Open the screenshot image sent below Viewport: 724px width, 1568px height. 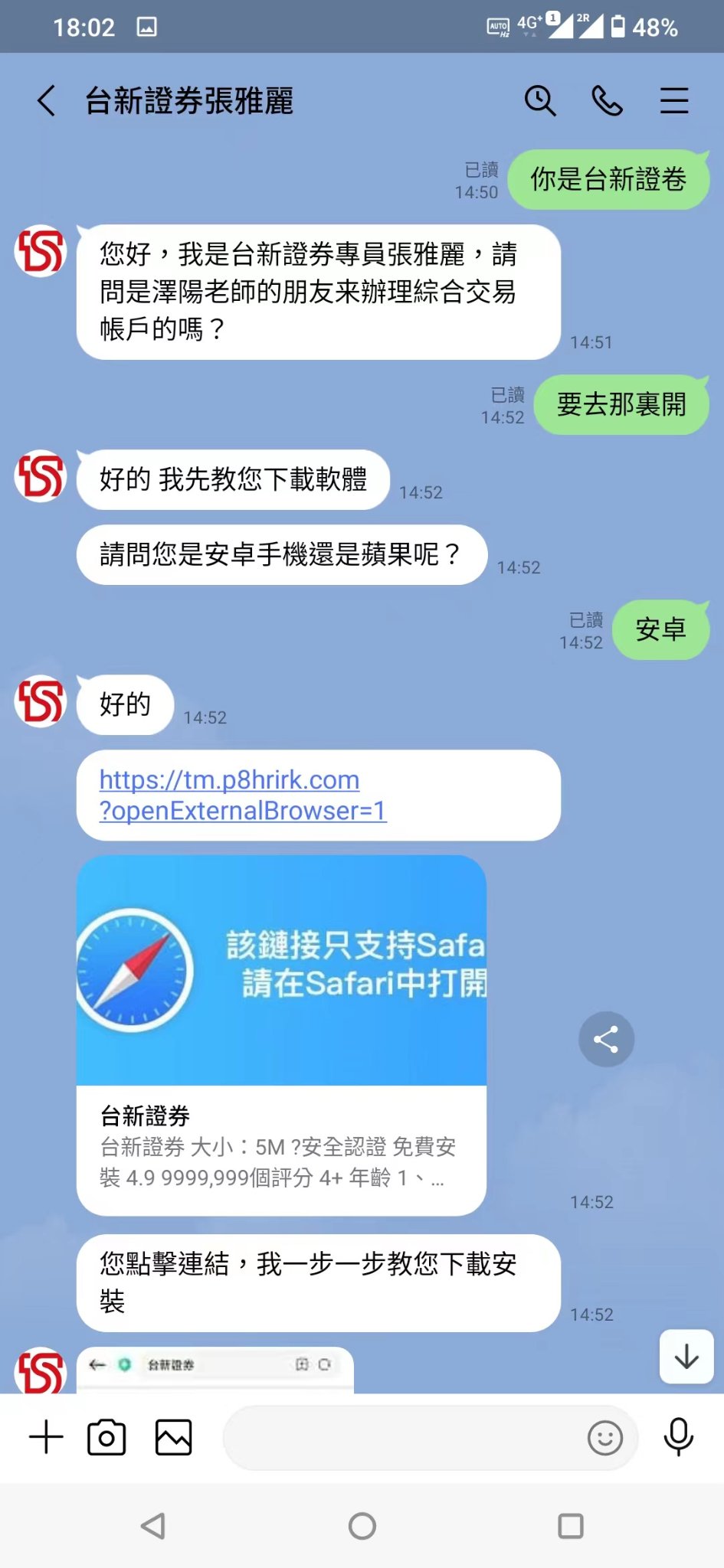[215, 1370]
